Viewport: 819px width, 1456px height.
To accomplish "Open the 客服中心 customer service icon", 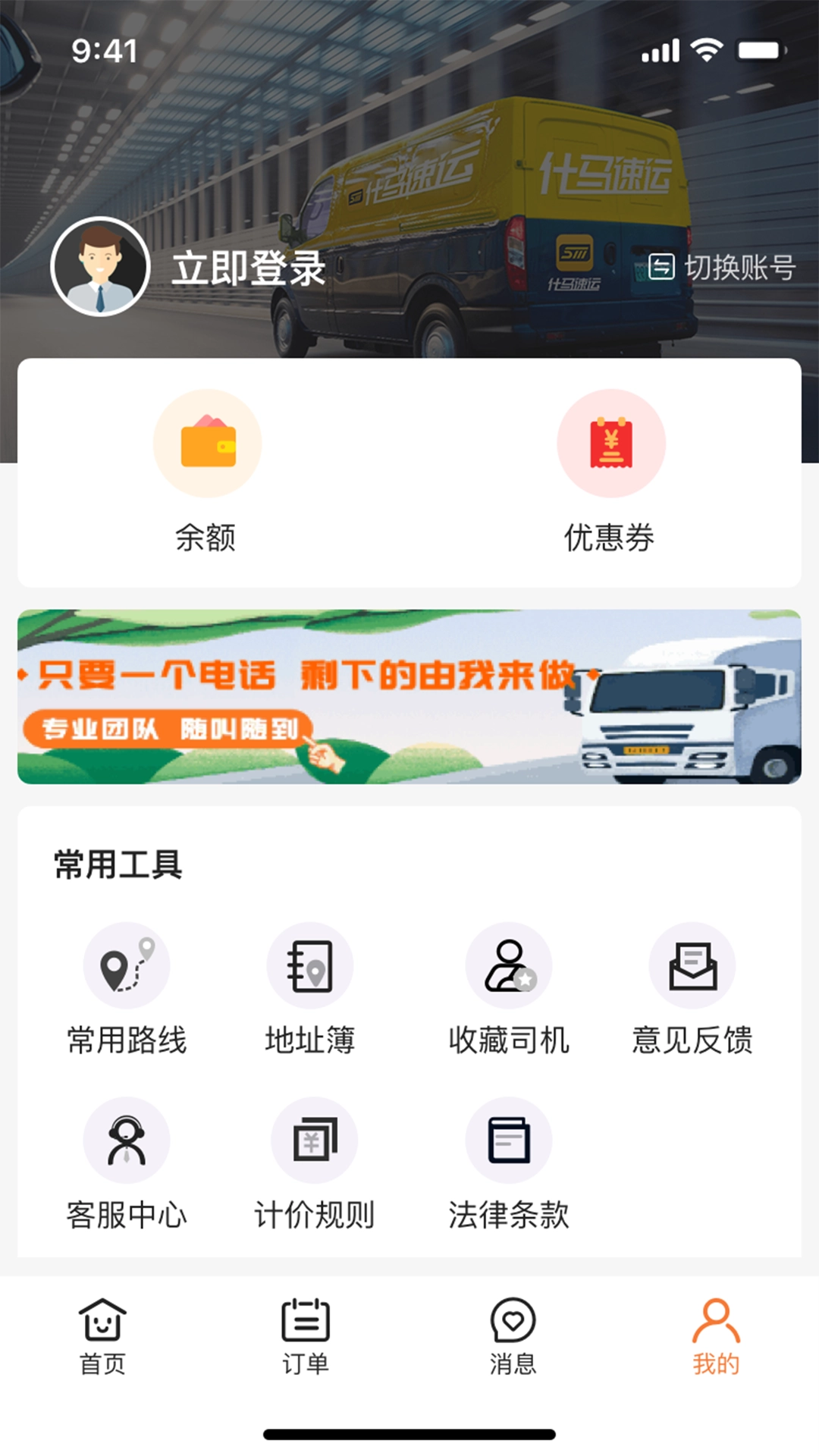I will tap(126, 1141).
